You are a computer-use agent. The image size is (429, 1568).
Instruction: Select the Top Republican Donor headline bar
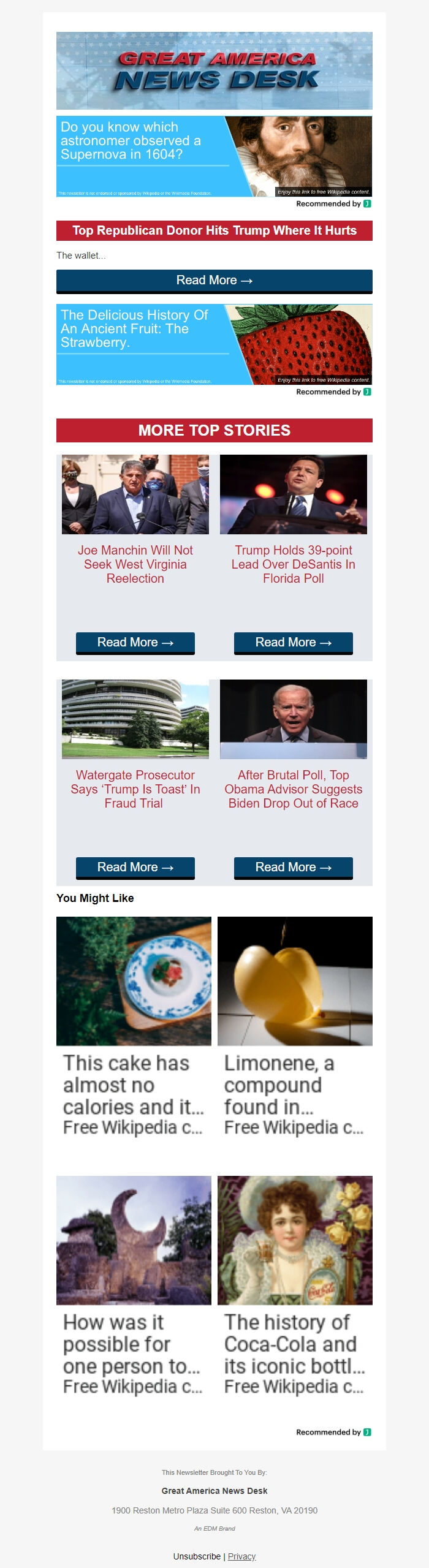tap(214, 231)
